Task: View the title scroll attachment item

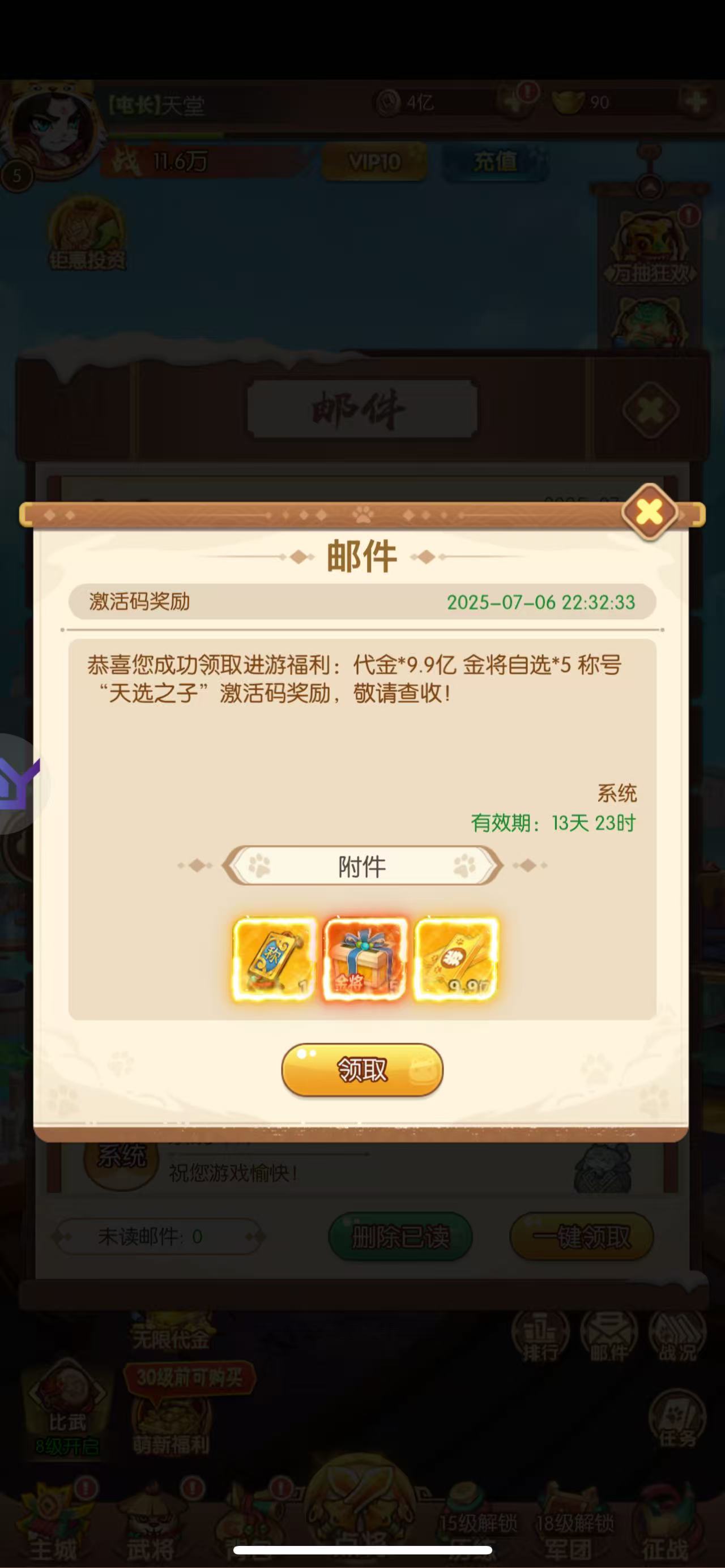Action: click(274, 959)
